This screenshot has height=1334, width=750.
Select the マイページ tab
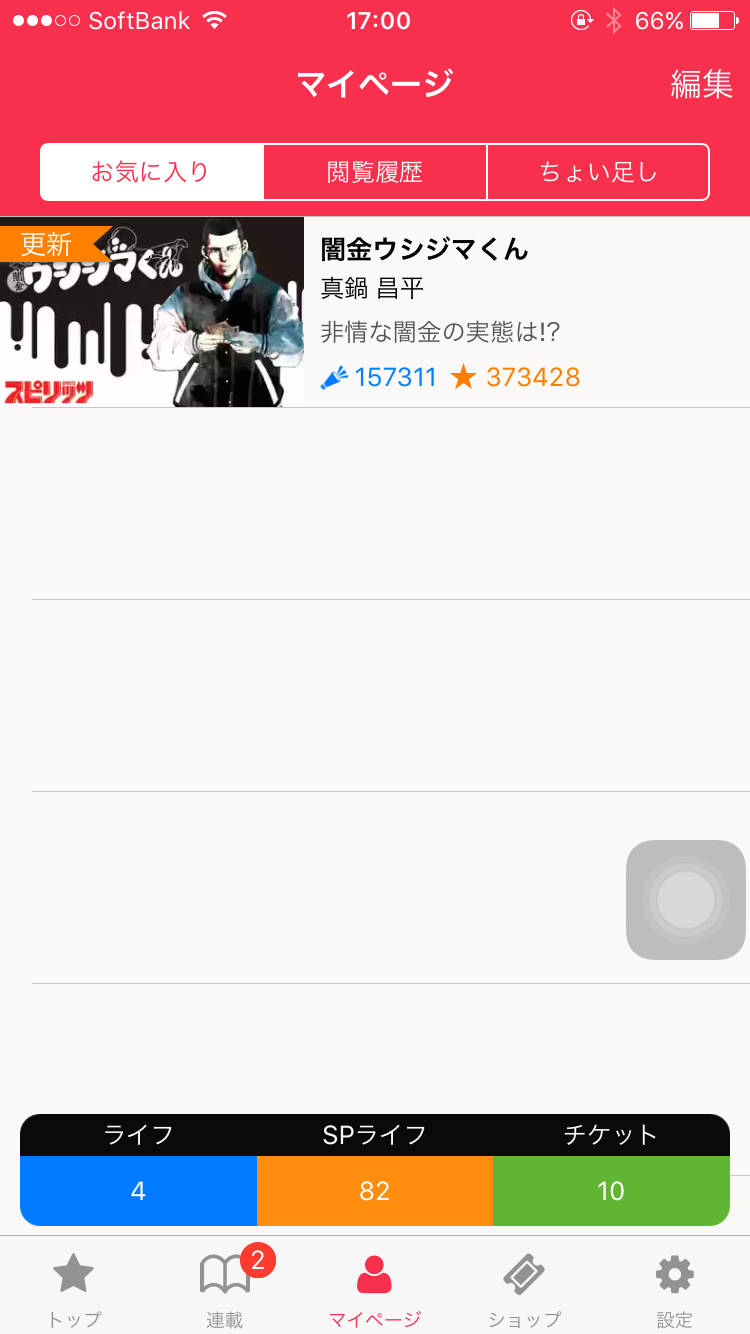[375, 1288]
